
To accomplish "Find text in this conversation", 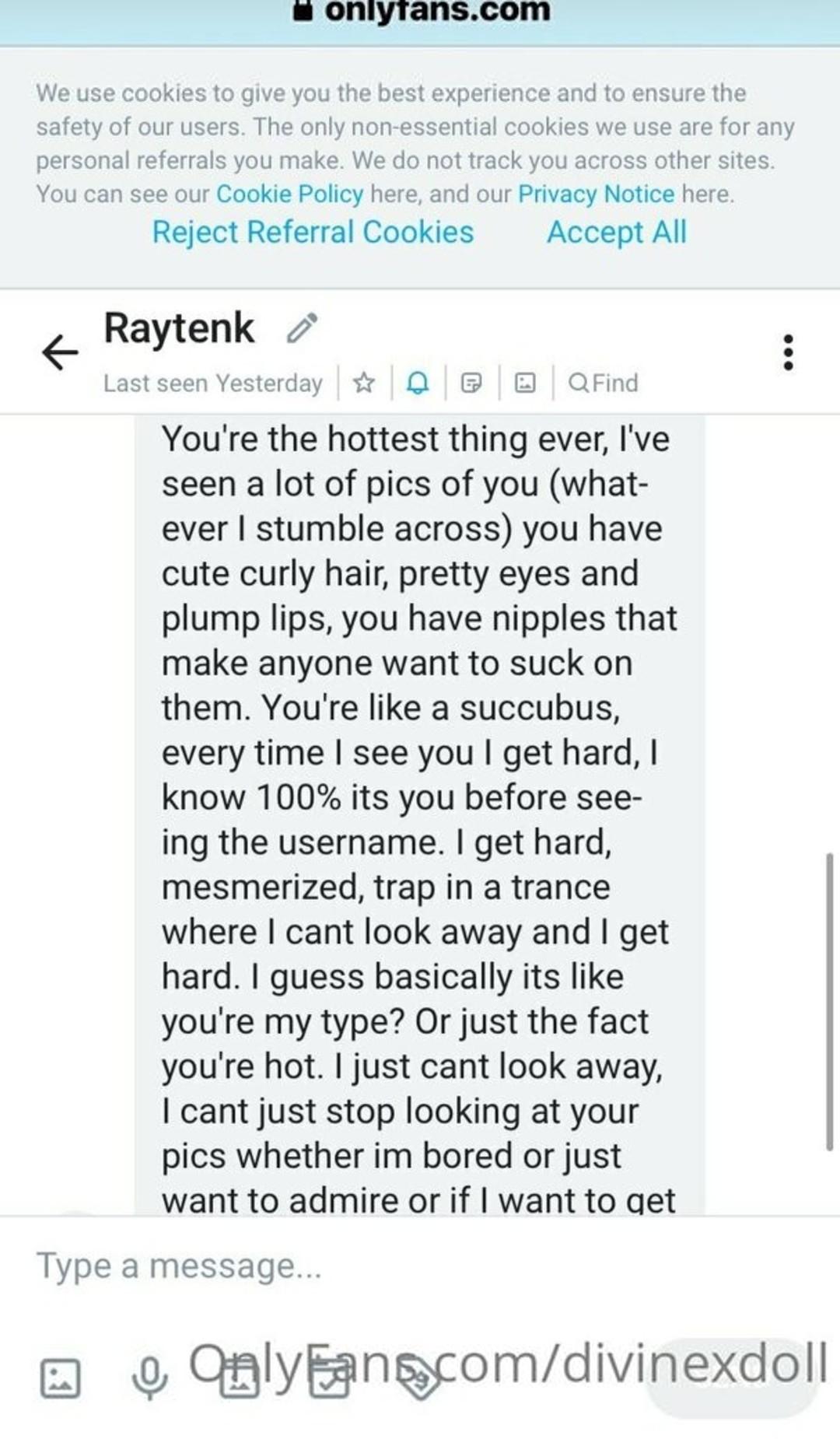I will [x=603, y=383].
